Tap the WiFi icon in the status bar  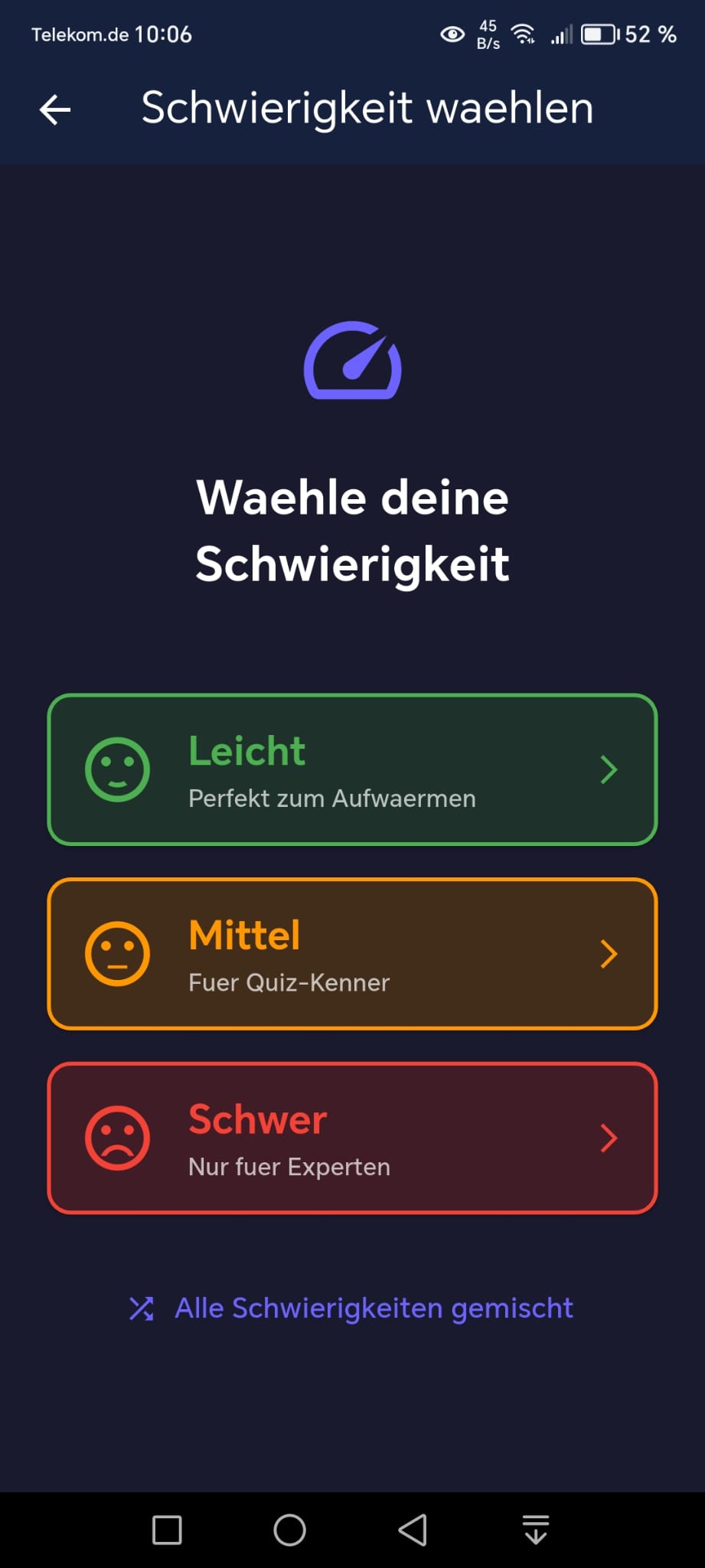pos(523,34)
